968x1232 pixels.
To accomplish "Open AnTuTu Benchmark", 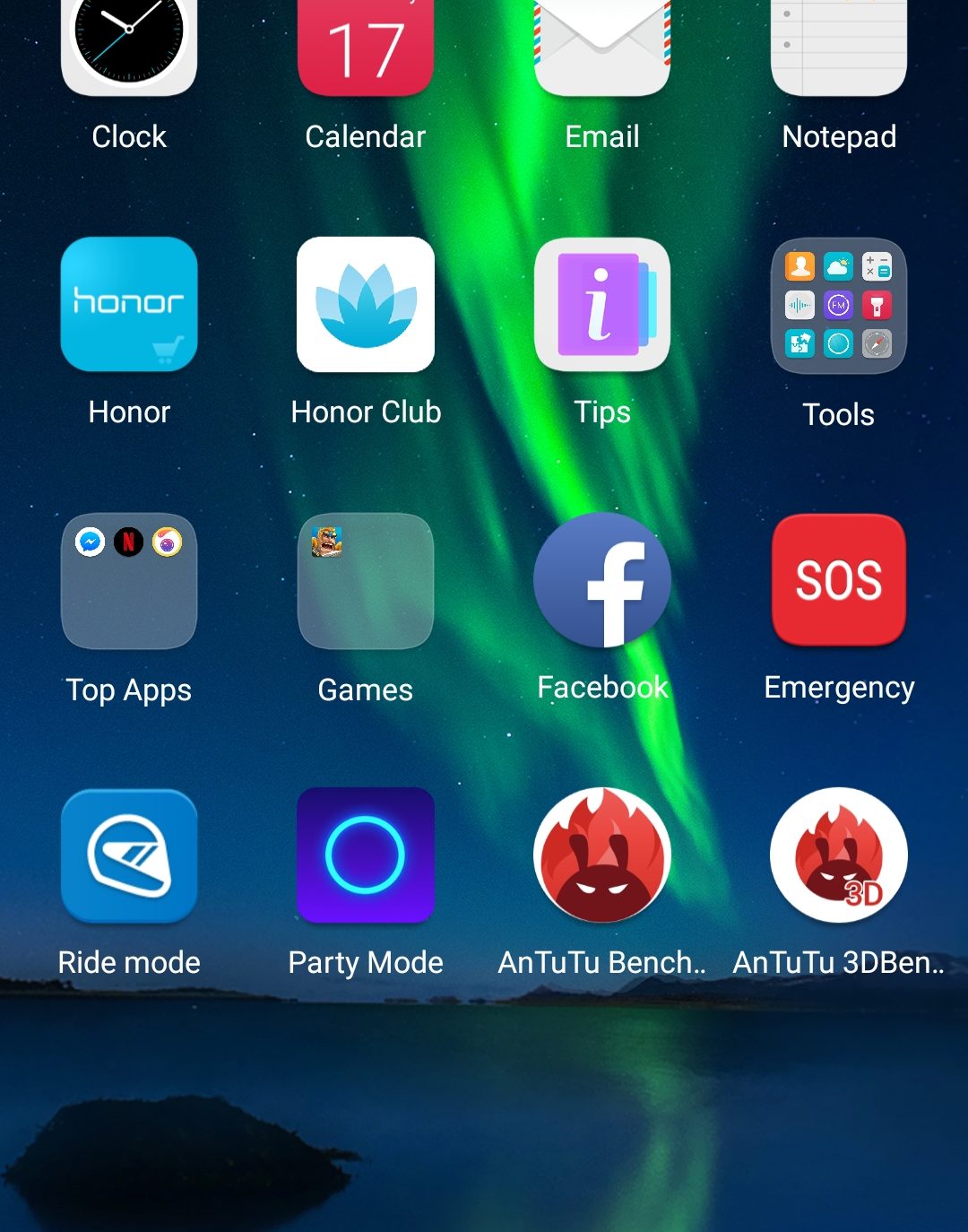I will (602, 855).
